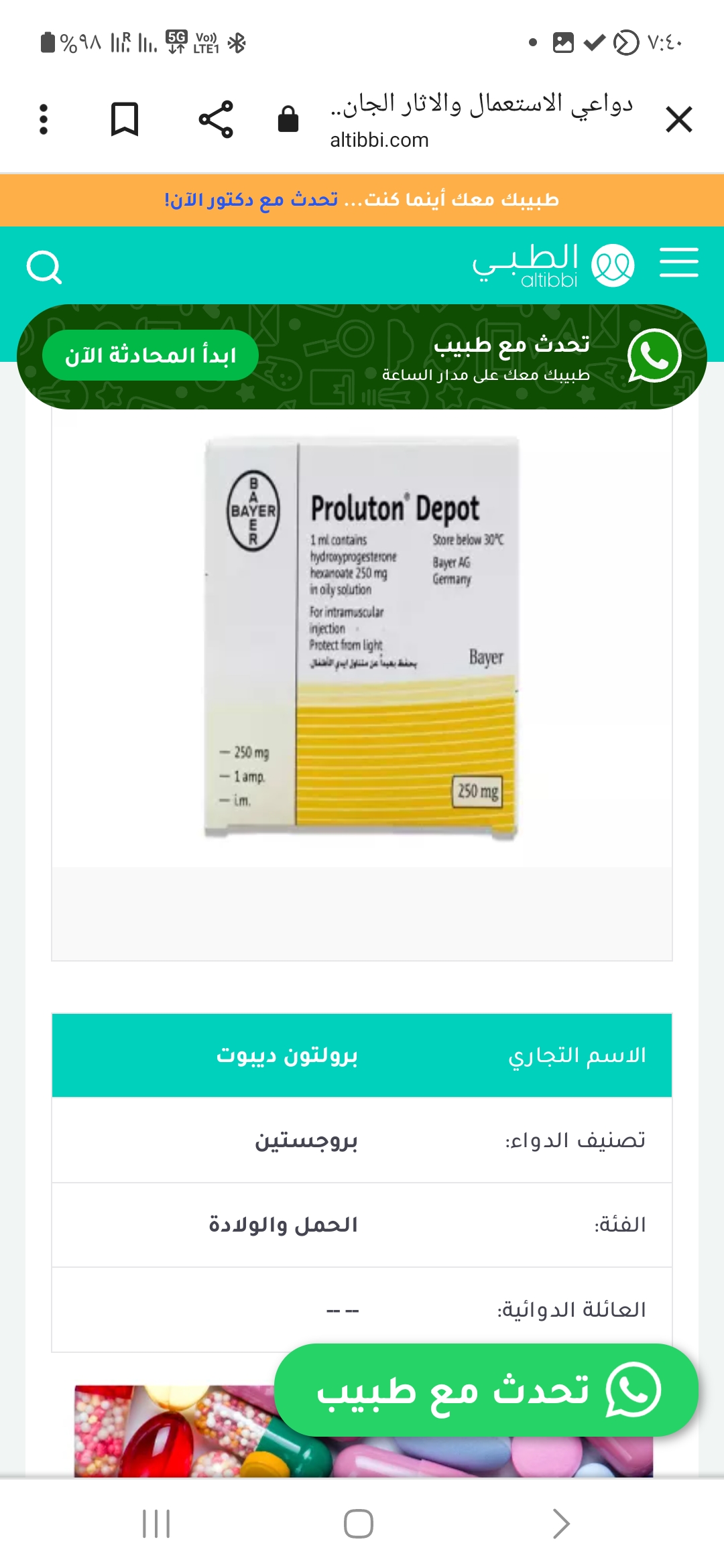Open the browser overflow menu
Viewport: 724px width, 1568px height.
44,120
